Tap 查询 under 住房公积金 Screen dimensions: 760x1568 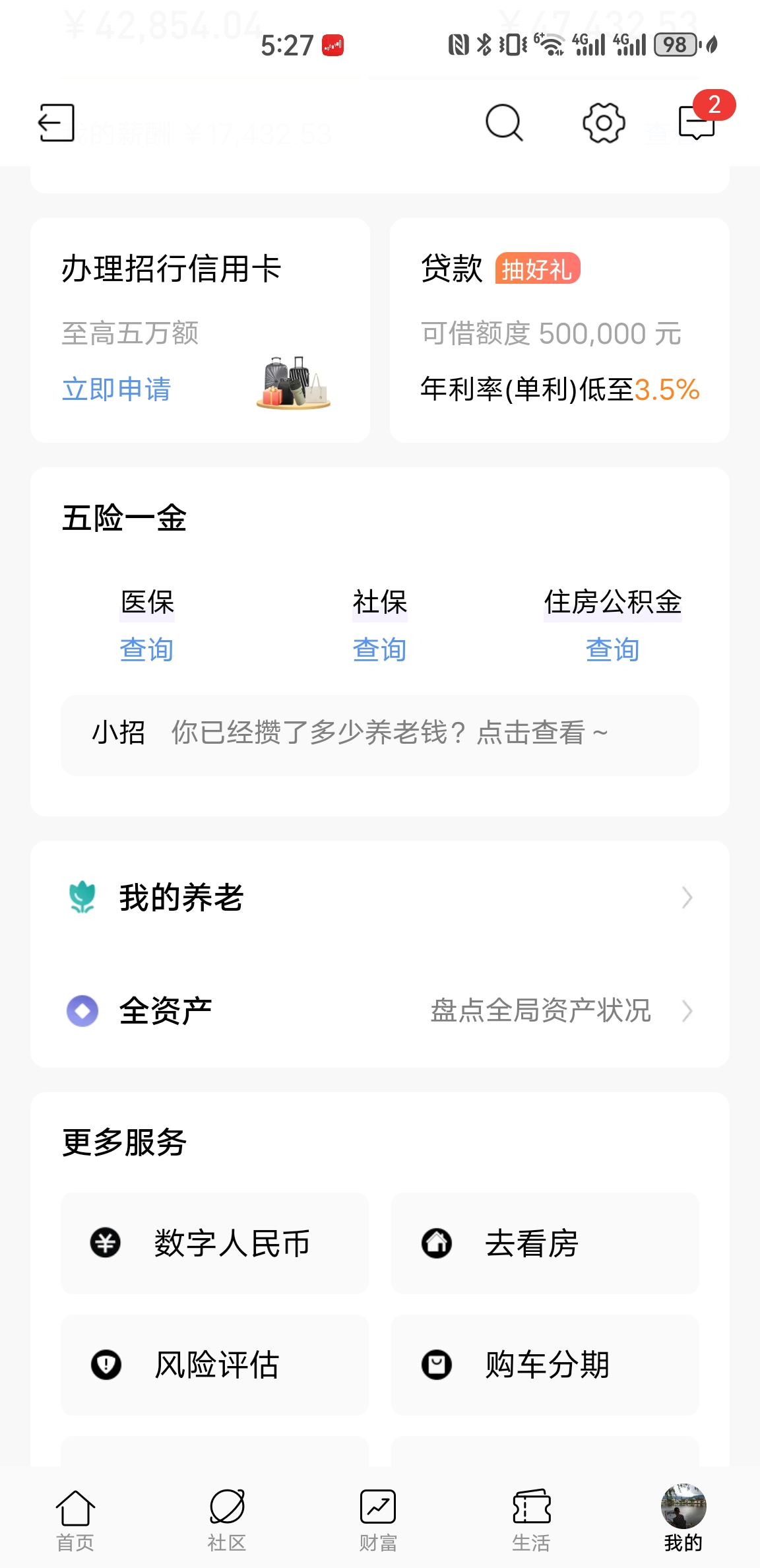pyautogui.click(x=612, y=650)
